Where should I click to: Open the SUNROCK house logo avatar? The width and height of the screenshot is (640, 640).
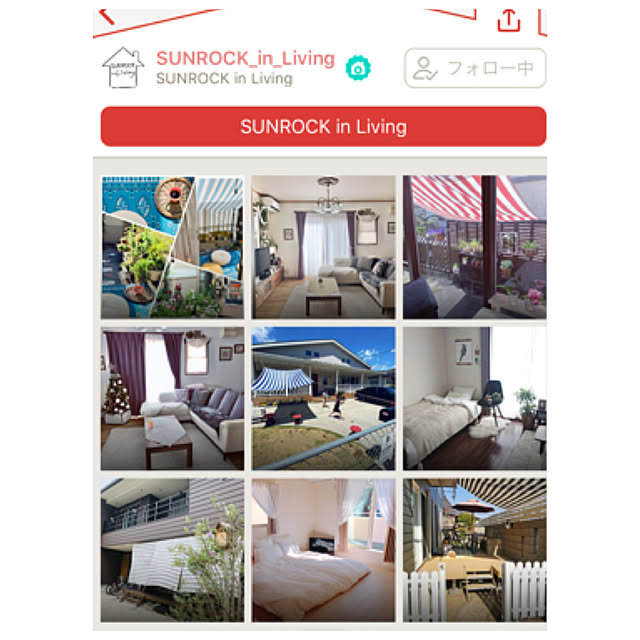tap(124, 68)
